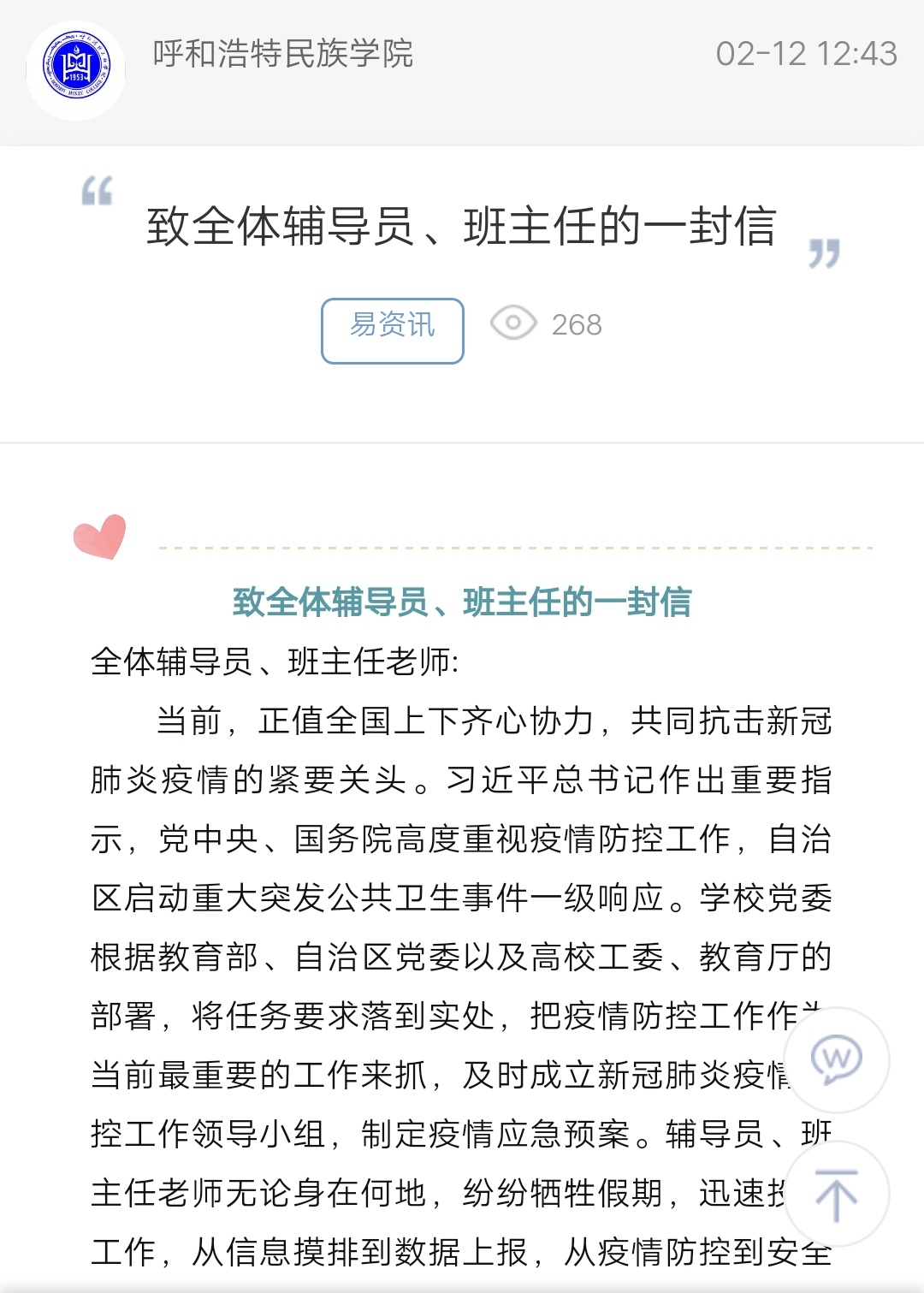The width and height of the screenshot is (924, 1293).
Task: Open the floating comment bubble button
Action: (836, 1060)
